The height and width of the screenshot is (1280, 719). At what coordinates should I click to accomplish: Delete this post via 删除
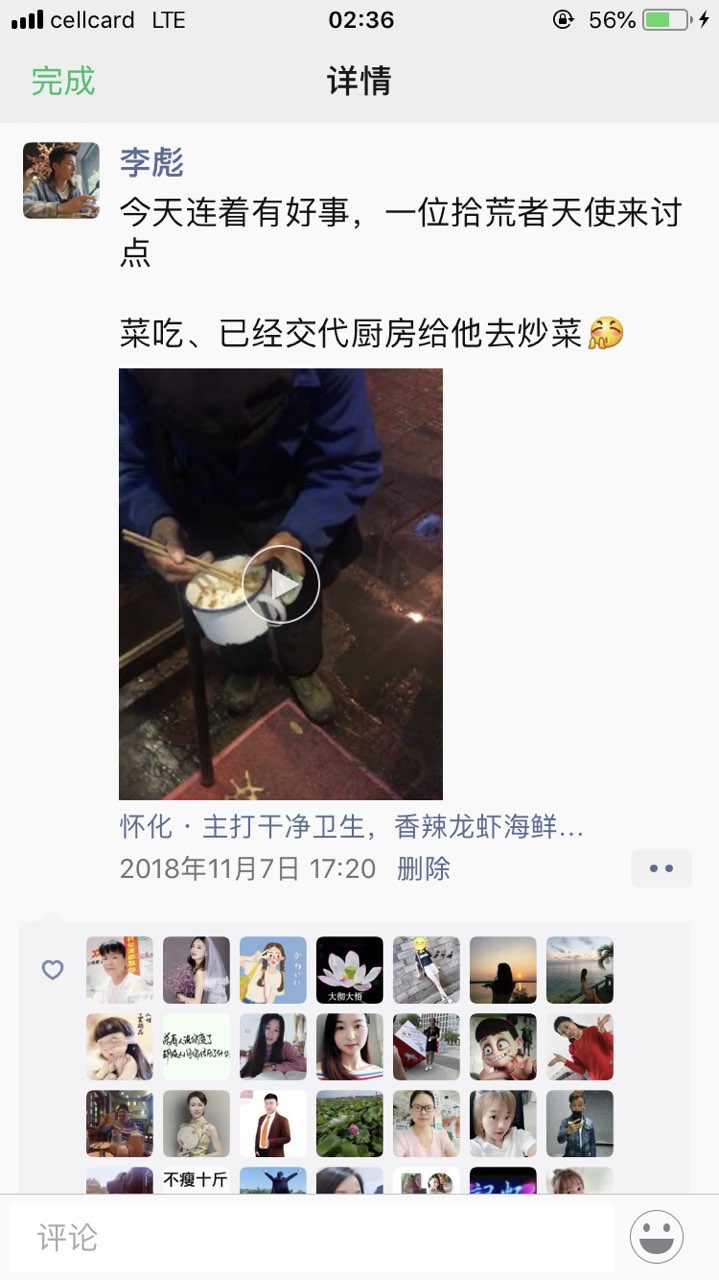[423, 868]
